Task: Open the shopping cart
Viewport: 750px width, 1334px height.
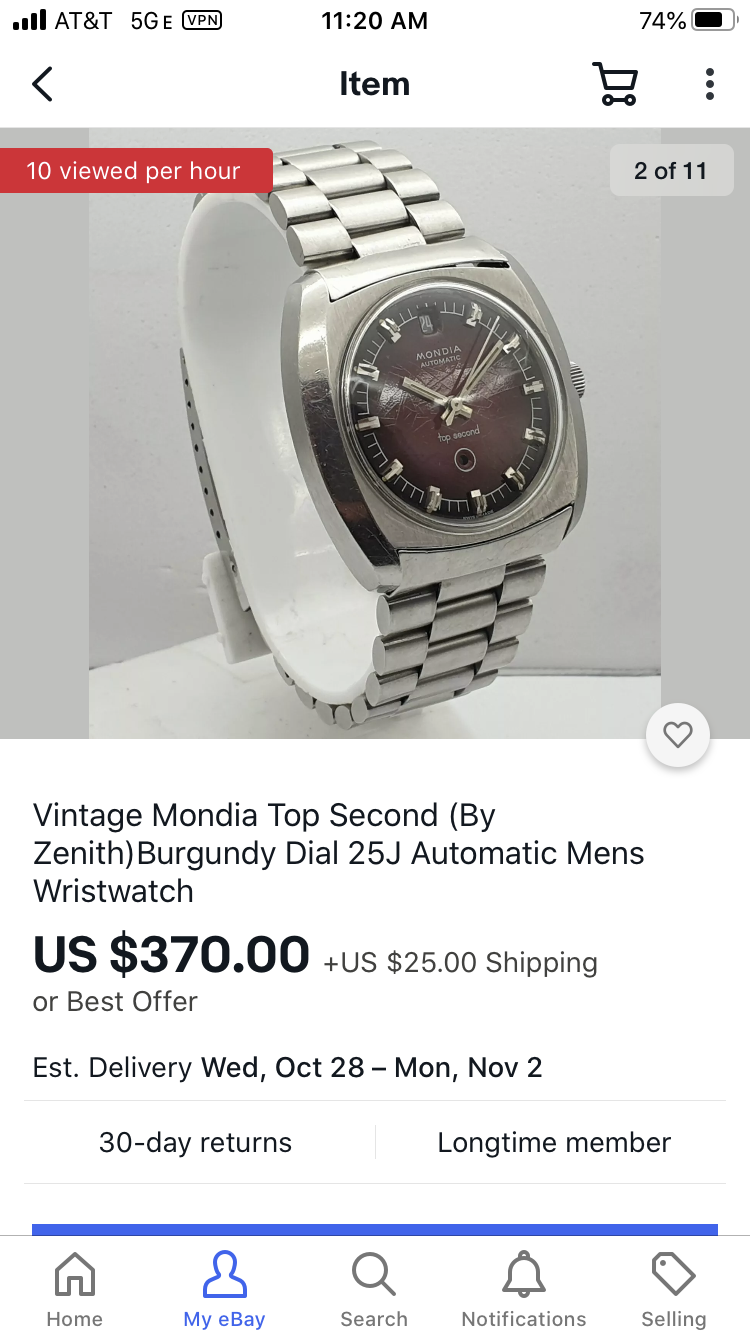Action: point(614,84)
